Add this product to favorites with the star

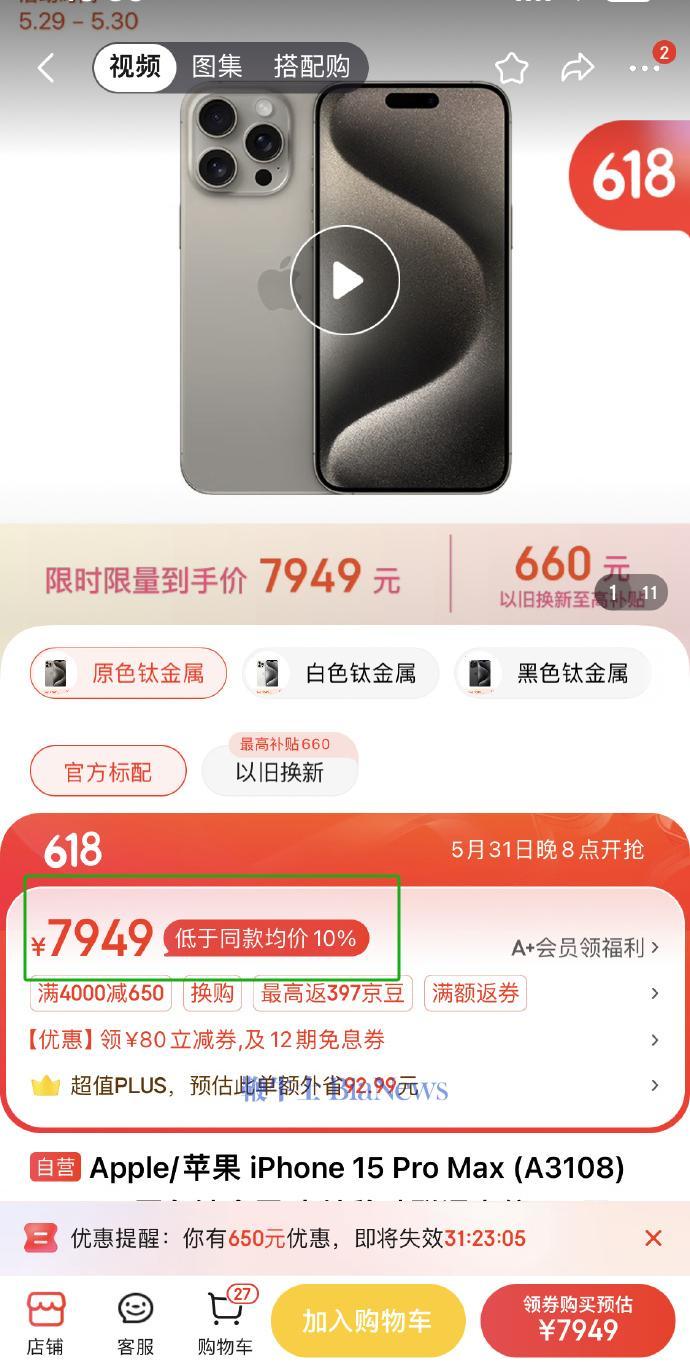[x=511, y=68]
